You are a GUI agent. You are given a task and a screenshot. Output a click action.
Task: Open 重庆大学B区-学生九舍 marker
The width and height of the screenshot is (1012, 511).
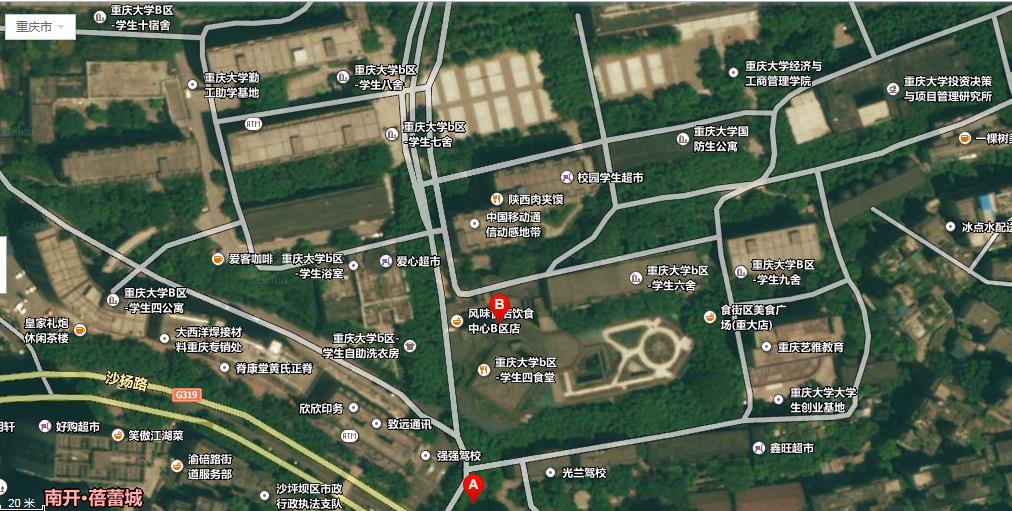tap(740, 271)
